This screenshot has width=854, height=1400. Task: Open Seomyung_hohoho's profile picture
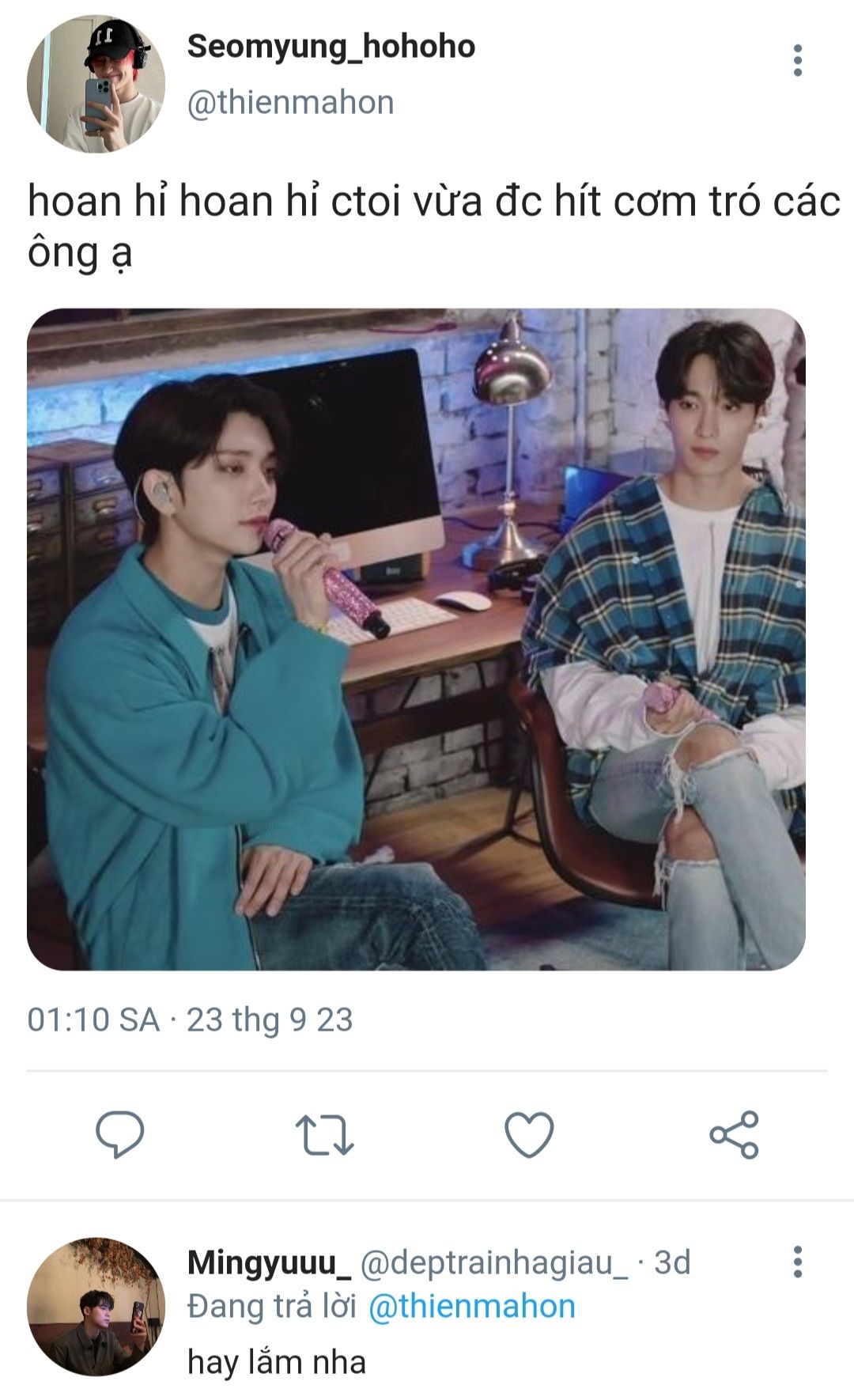(x=96, y=84)
